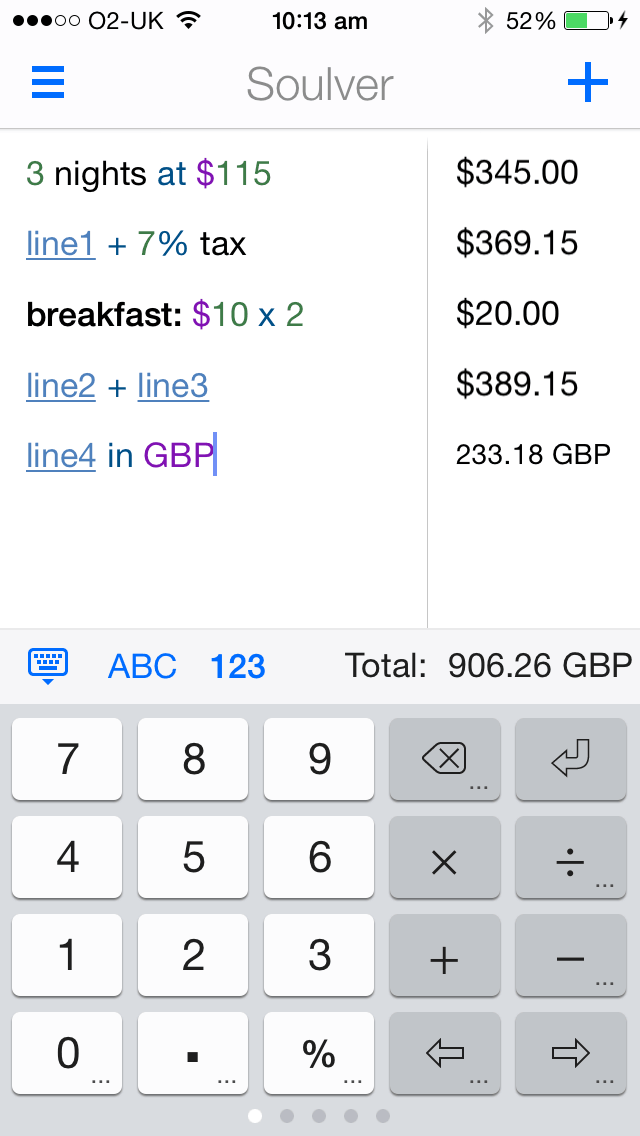The width and height of the screenshot is (640, 1136).
Task: Open the hamburger menu
Action: coord(48,83)
